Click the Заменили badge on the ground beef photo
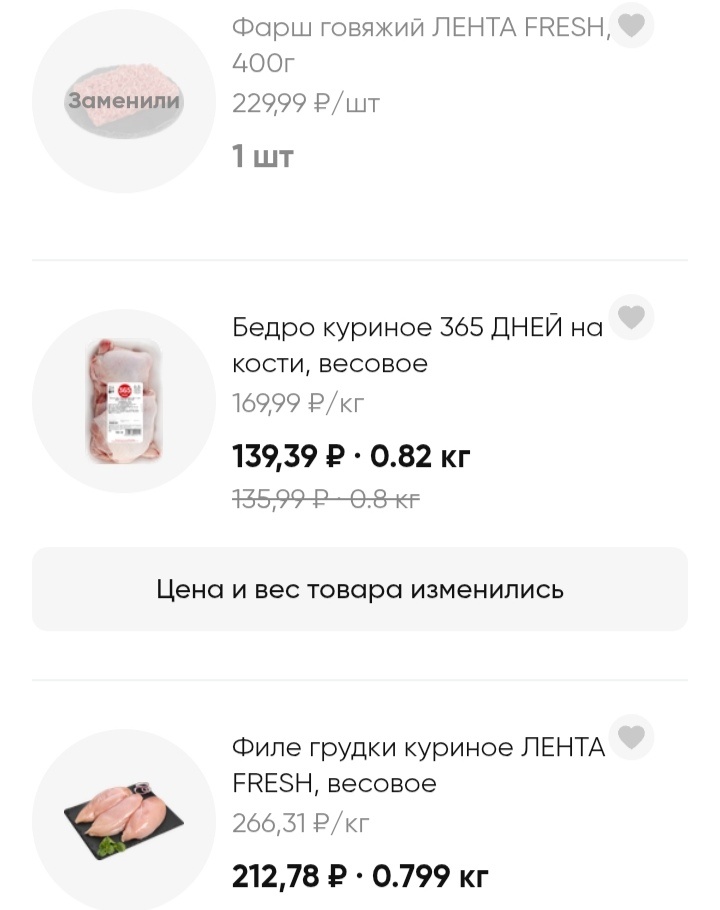Image resolution: width=720 pixels, height=910 pixels. [x=122, y=100]
